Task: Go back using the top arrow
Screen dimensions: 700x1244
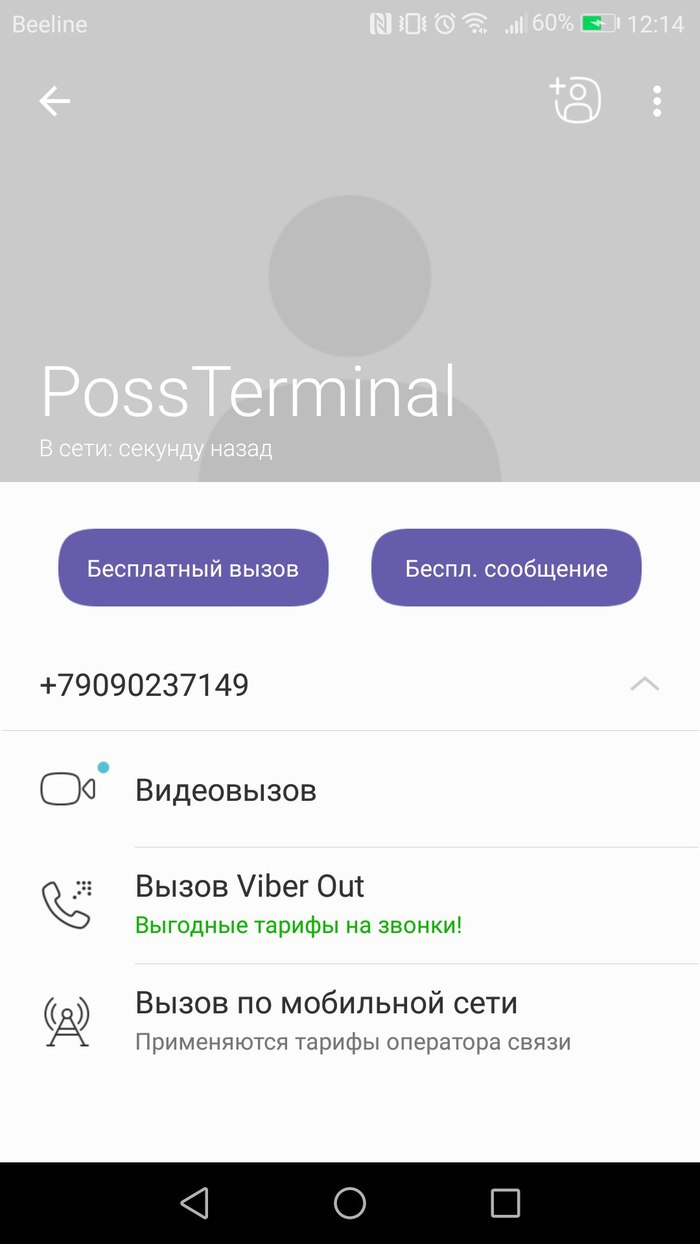Action: tap(54, 101)
